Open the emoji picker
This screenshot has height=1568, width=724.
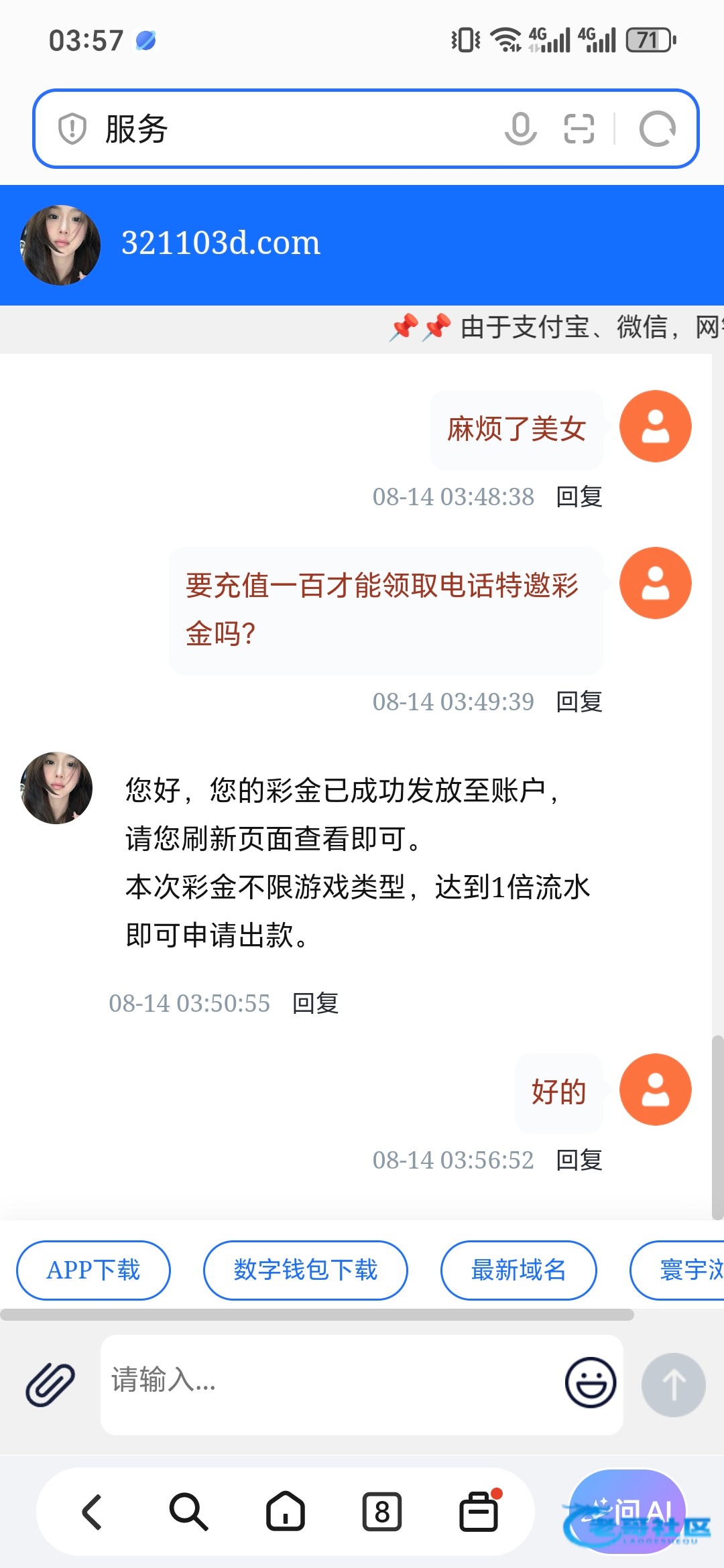(x=591, y=1382)
